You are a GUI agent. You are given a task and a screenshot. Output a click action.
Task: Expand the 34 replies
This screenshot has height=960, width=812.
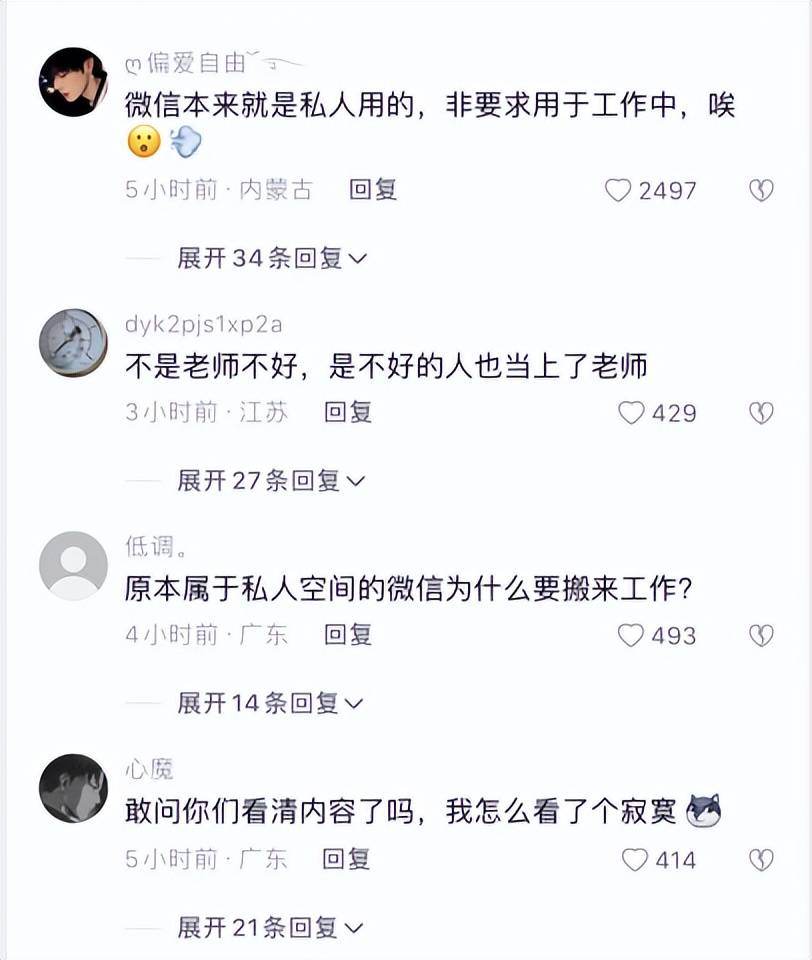click(272, 258)
